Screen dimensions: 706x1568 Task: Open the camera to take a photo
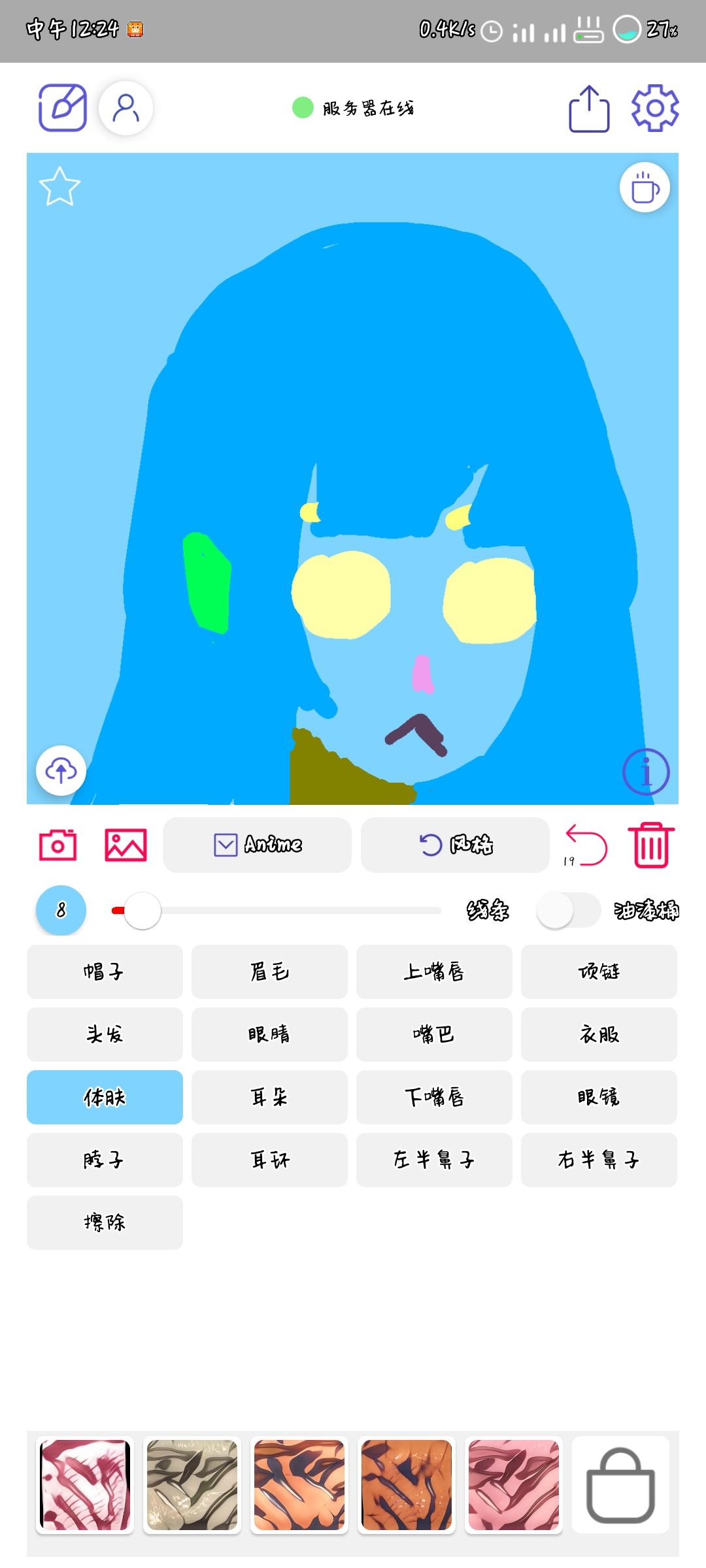pos(58,845)
